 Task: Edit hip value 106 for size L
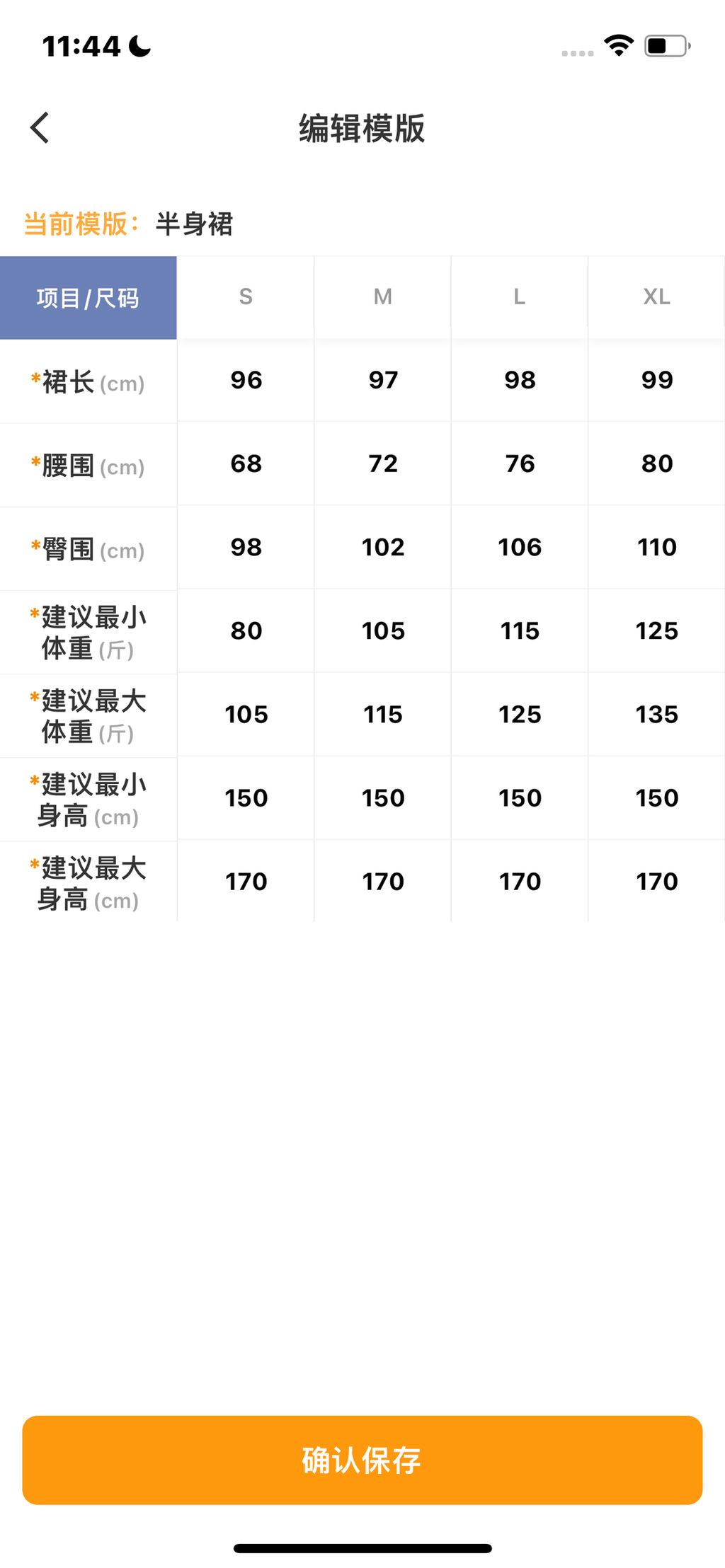(x=519, y=548)
